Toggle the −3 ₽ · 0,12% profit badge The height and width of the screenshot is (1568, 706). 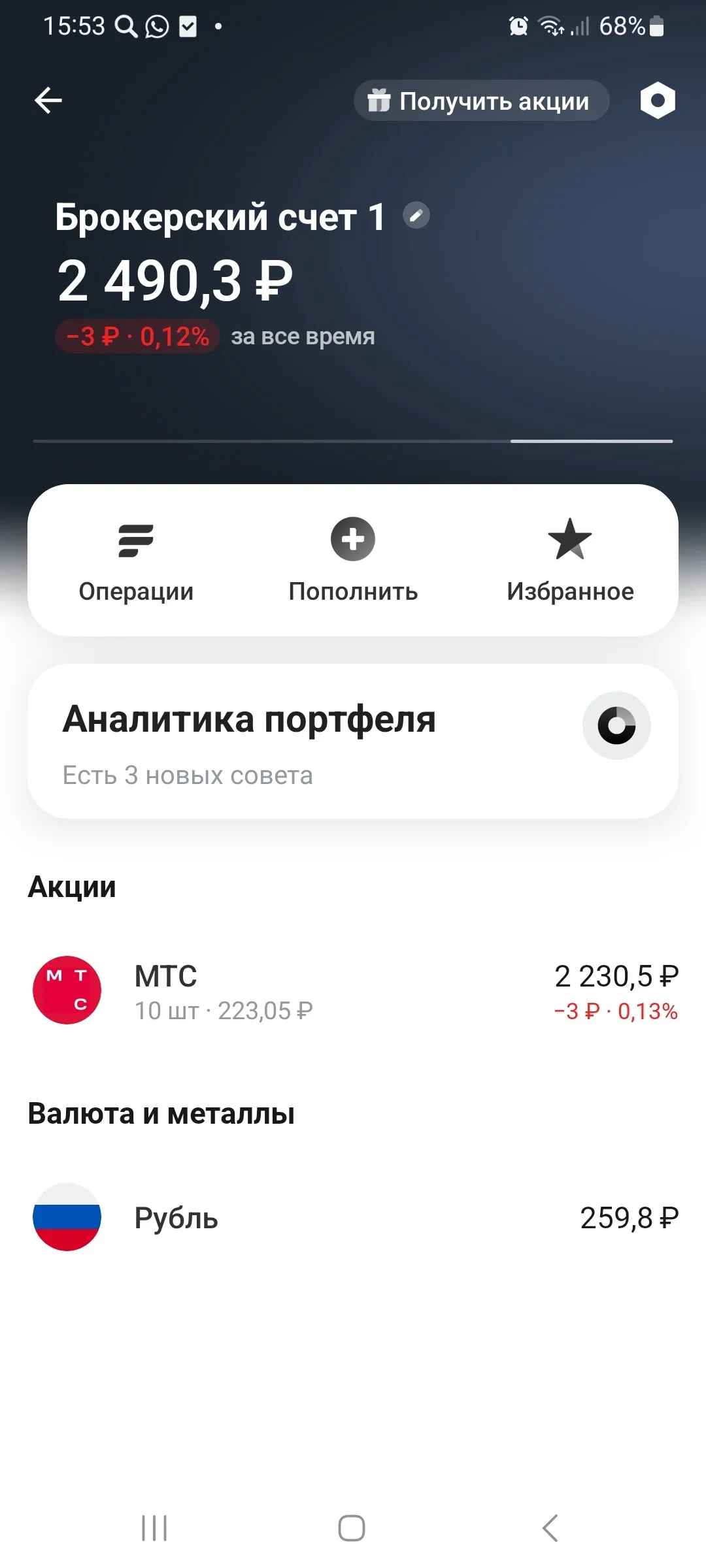point(137,336)
